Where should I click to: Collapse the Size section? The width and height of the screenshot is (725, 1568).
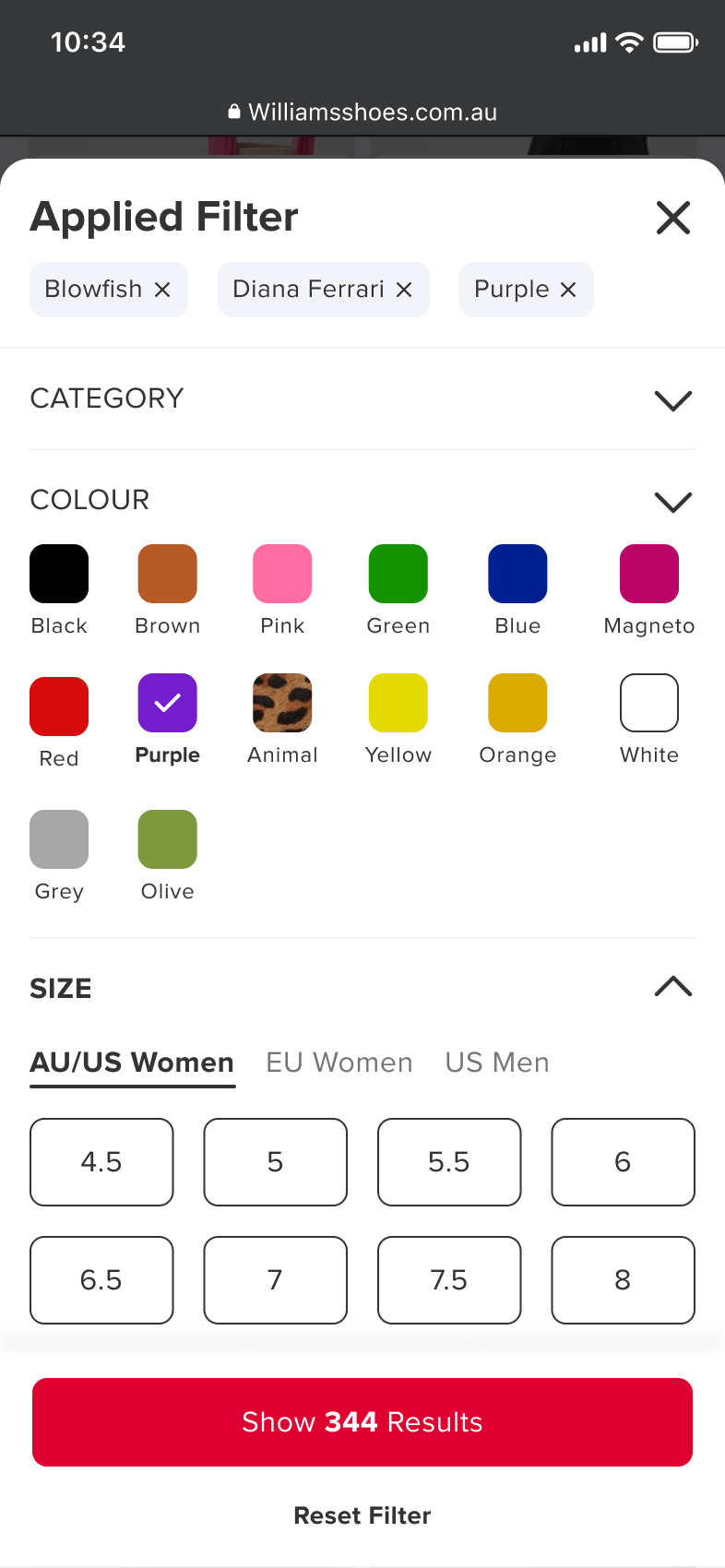coord(673,987)
